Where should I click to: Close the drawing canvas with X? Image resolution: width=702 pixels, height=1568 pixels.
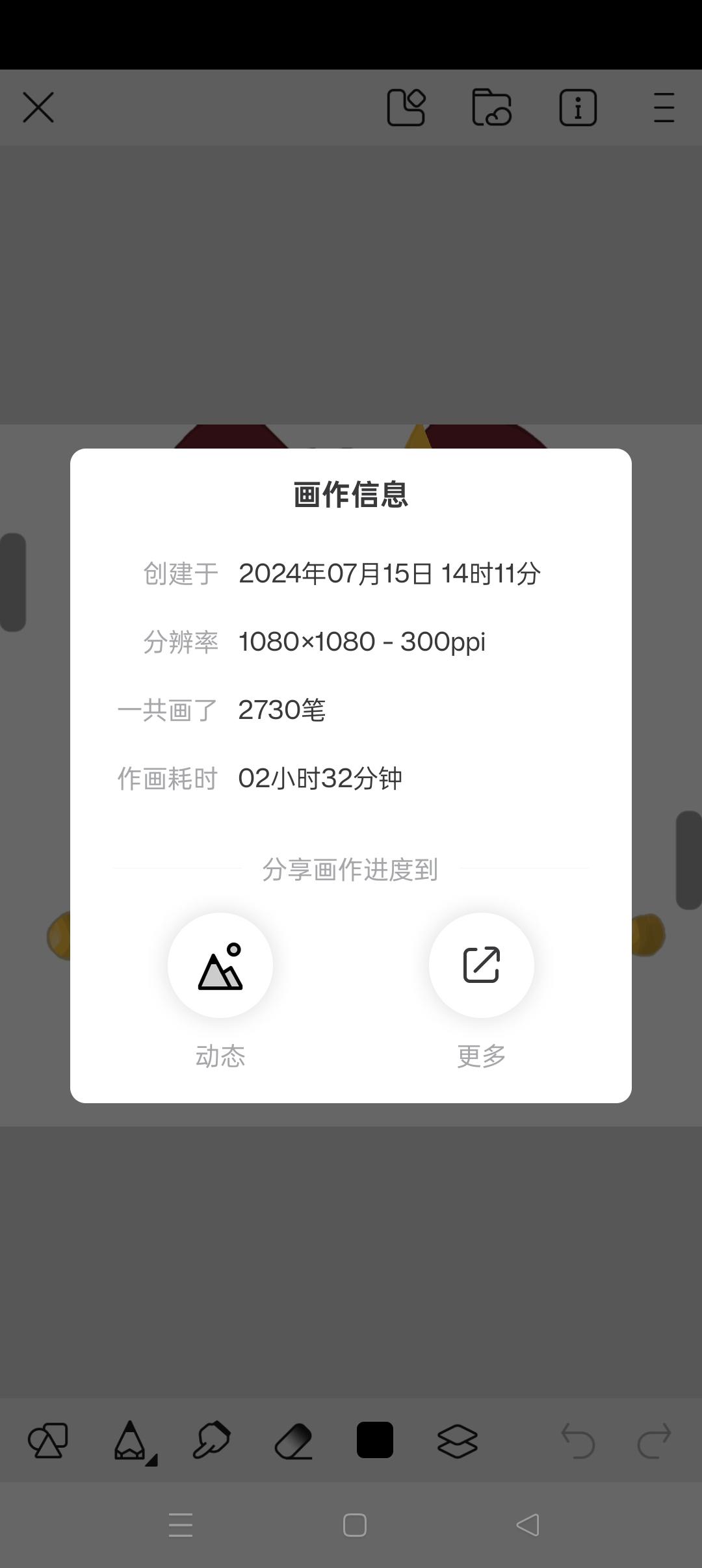click(38, 107)
